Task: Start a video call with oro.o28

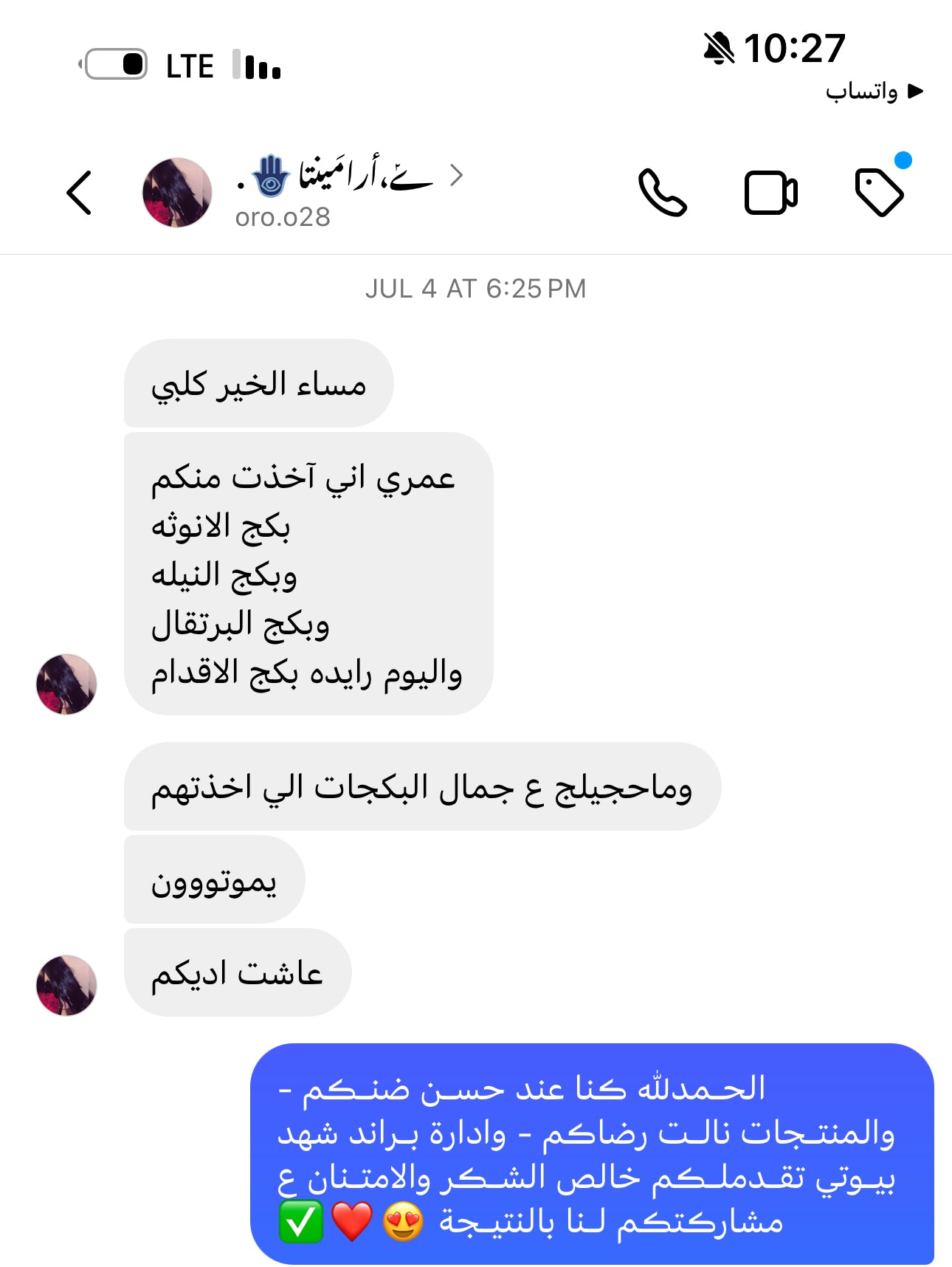Action: click(x=770, y=193)
